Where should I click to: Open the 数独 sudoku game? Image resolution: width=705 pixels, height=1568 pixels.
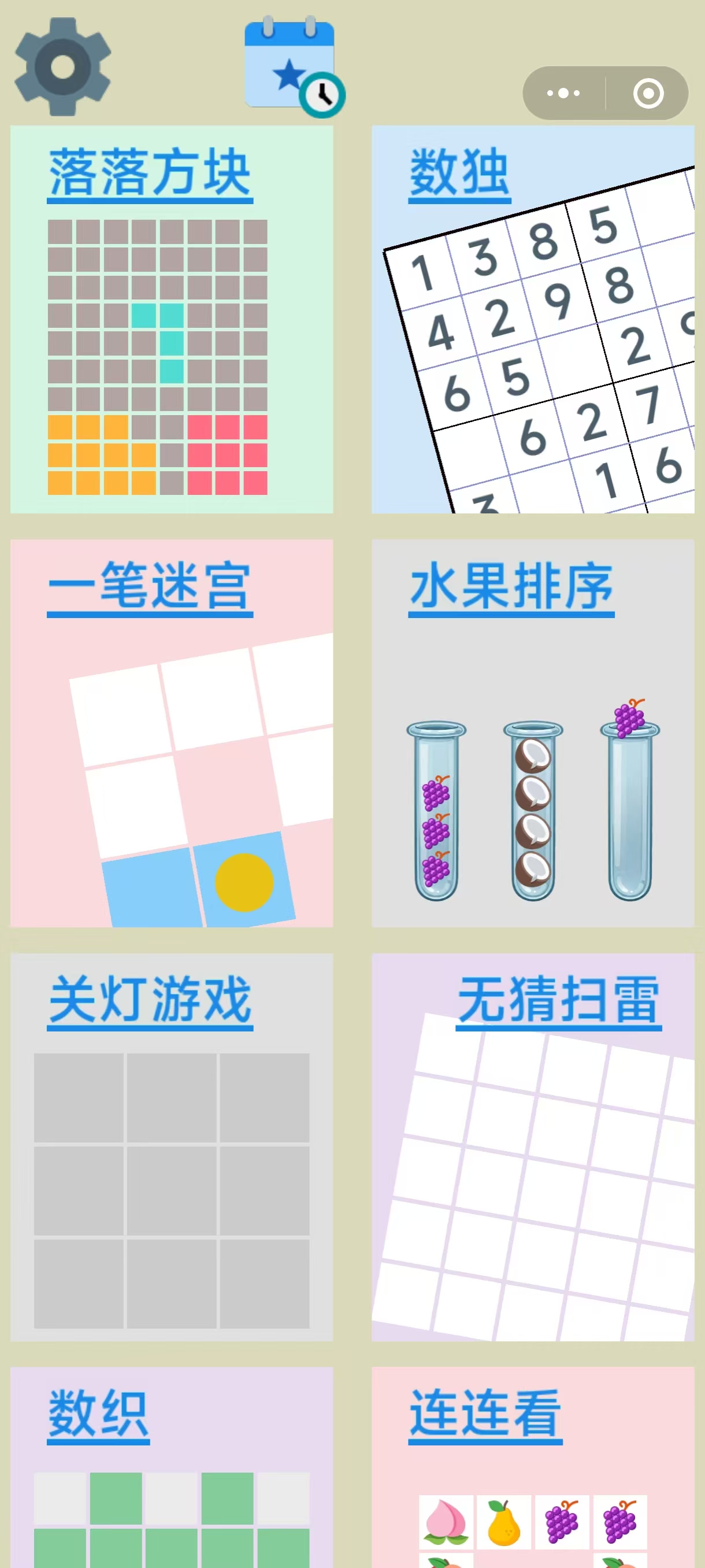click(x=533, y=319)
